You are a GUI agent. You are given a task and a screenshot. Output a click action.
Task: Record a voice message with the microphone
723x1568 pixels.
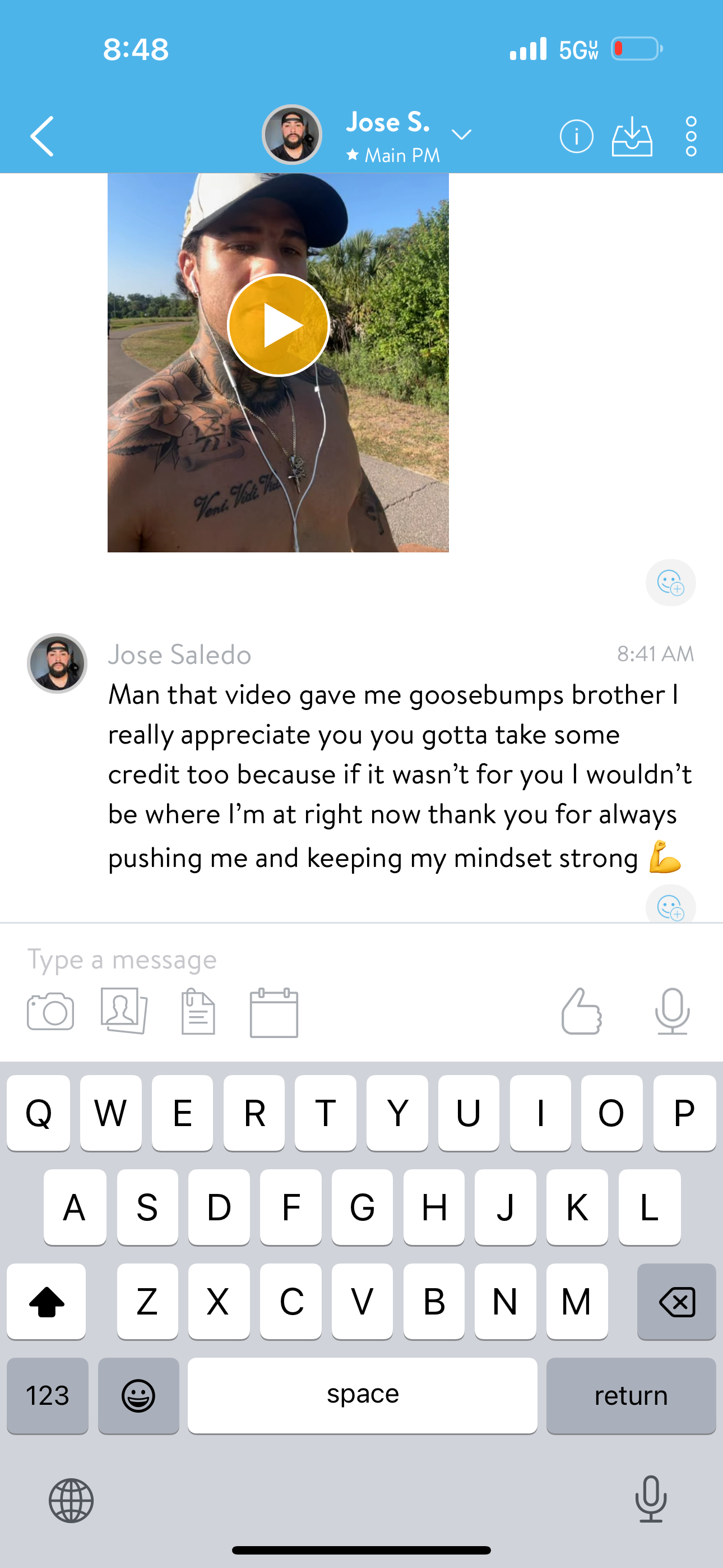pyautogui.click(x=672, y=1012)
